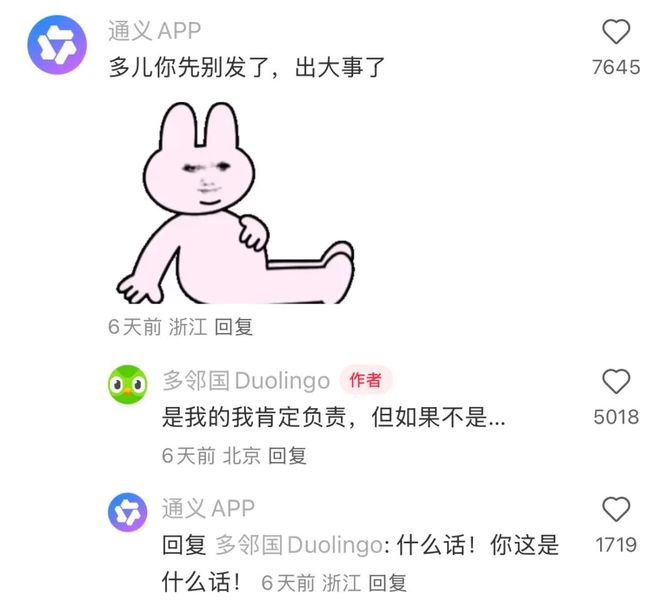
Task: Open 多邻国Duolingo username profile
Action: pos(246,381)
